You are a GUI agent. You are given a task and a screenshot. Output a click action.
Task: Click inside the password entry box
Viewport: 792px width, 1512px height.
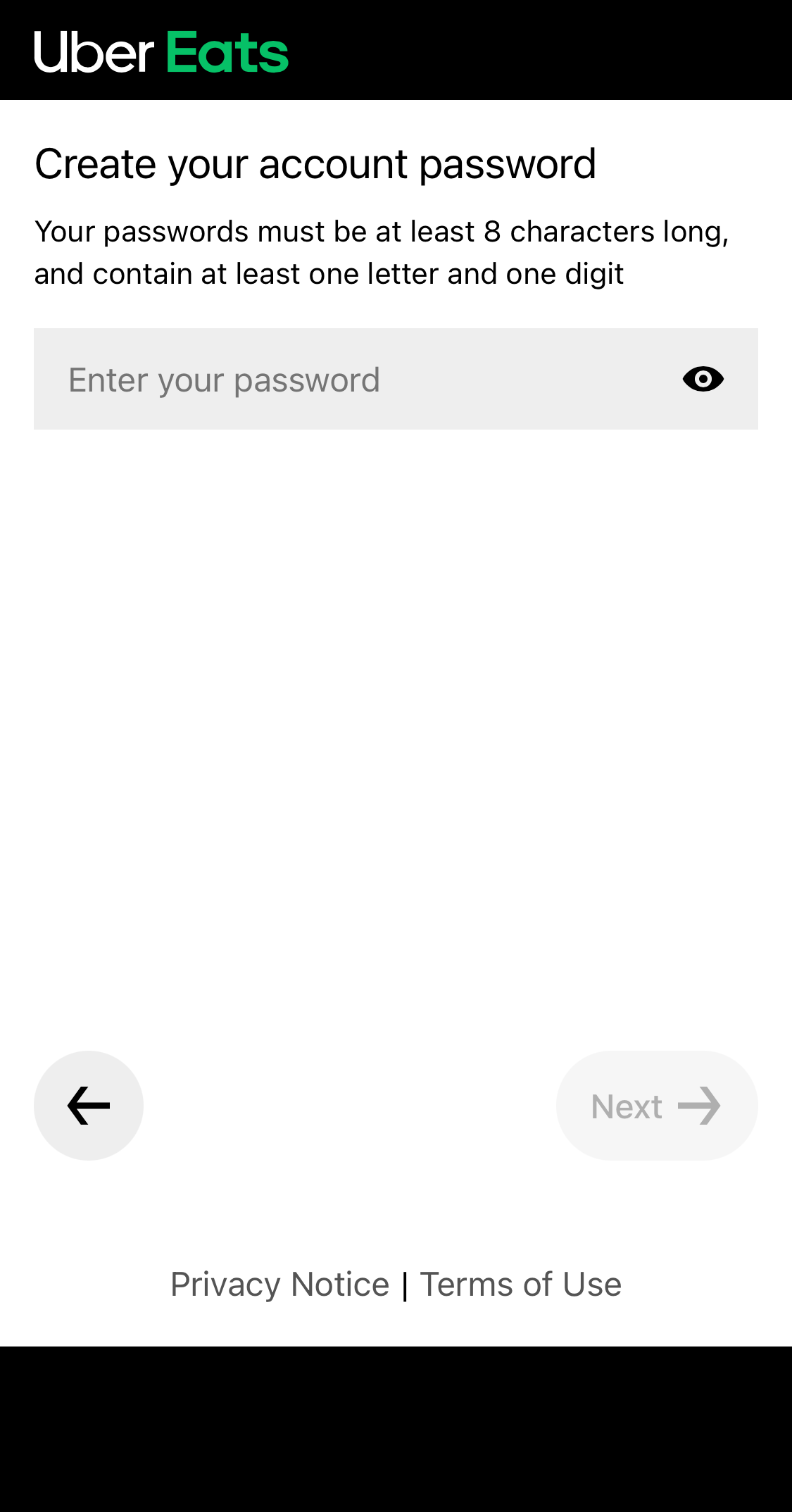click(x=282, y=379)
